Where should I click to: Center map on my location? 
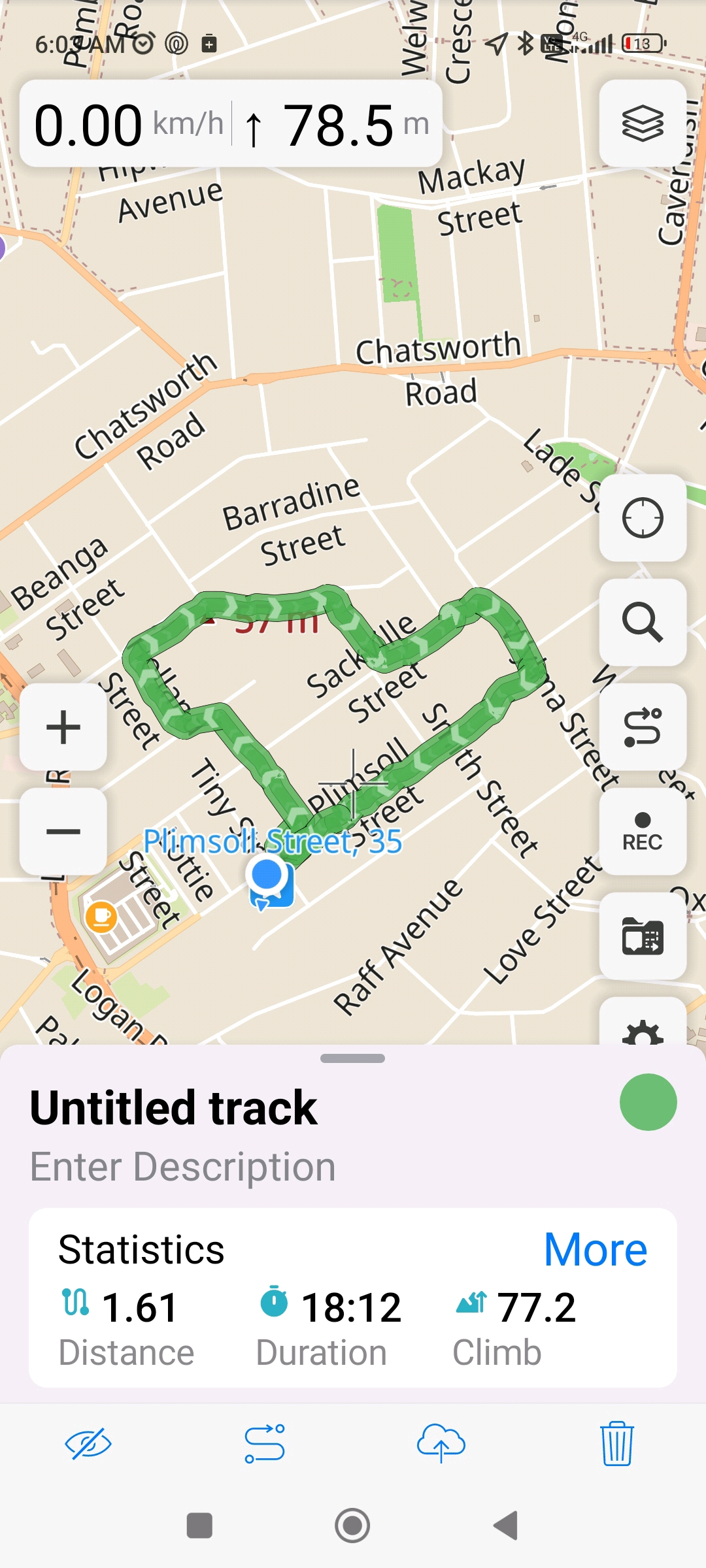(642, 518)
